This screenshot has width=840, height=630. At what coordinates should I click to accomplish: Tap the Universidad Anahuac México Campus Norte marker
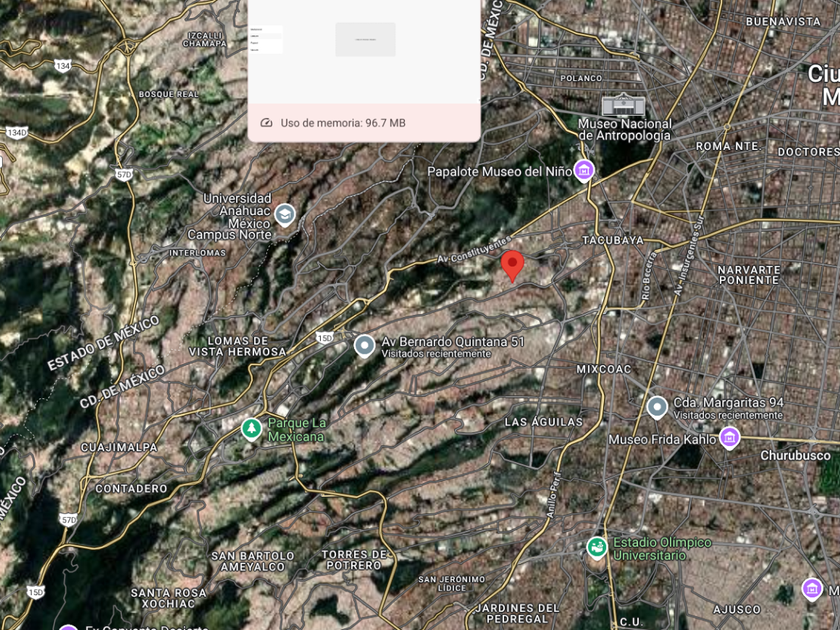pos(285,215)
